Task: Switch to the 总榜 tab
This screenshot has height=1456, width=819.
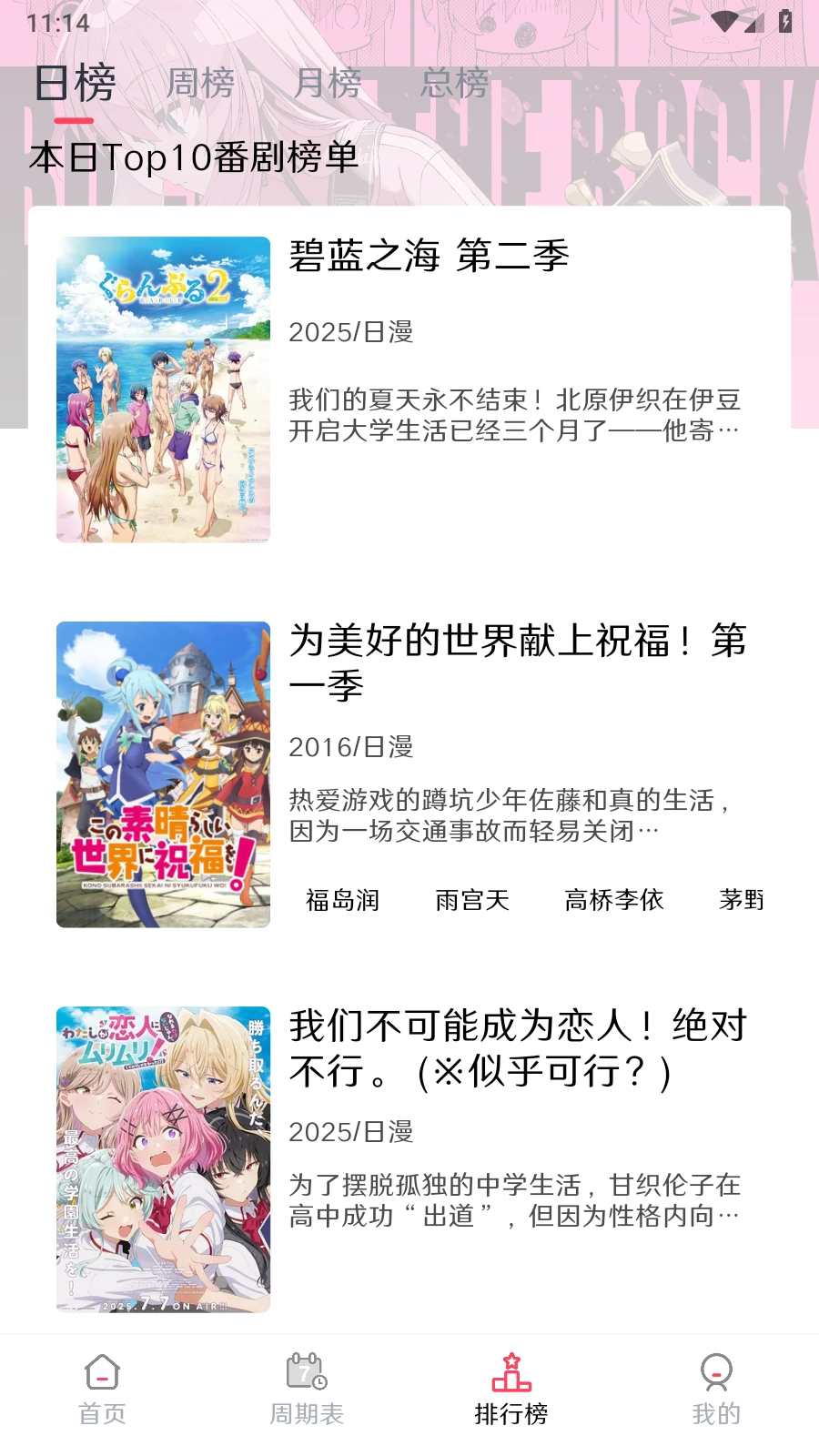Action: [x=454, y=84]
